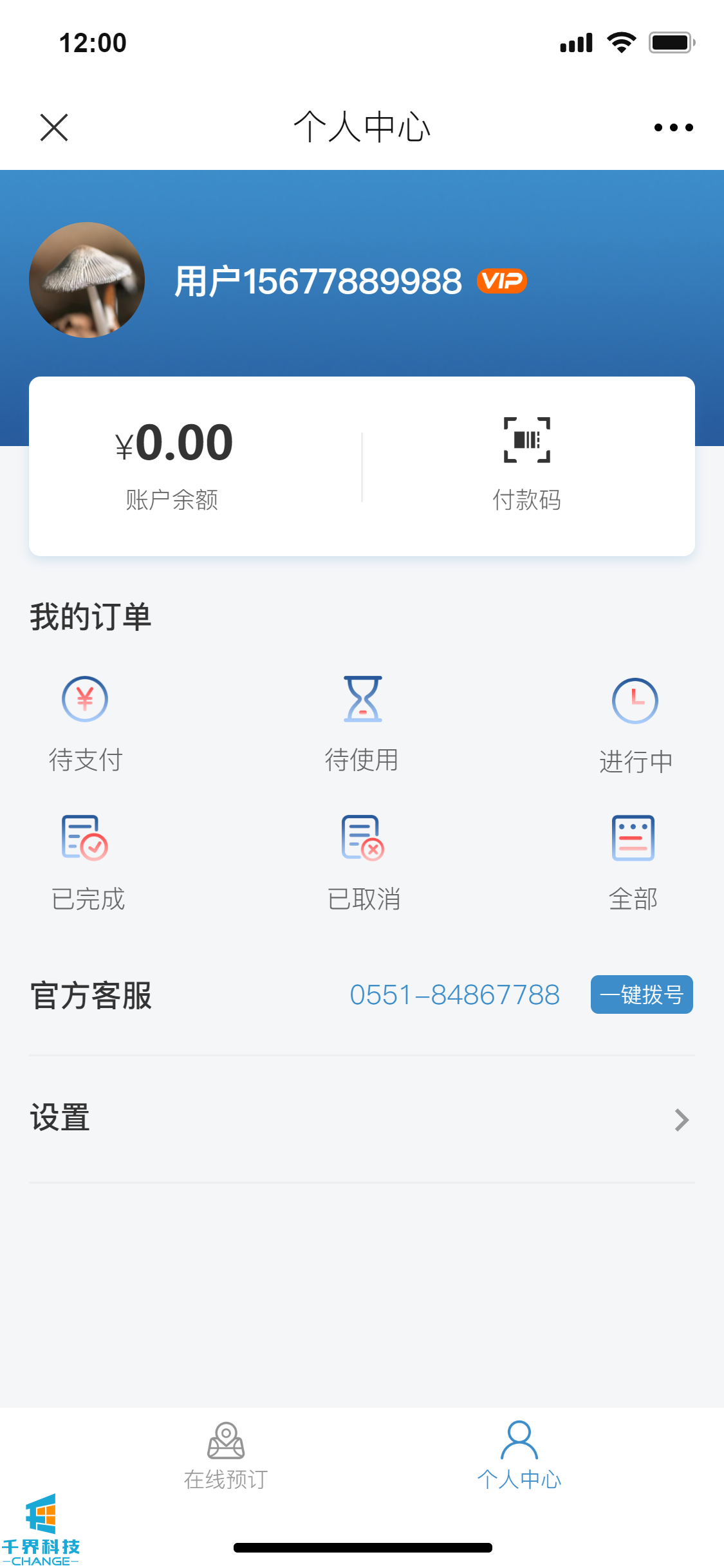Tap the mushroom profile avatar

pyautogui.click(x=87, y=280)
